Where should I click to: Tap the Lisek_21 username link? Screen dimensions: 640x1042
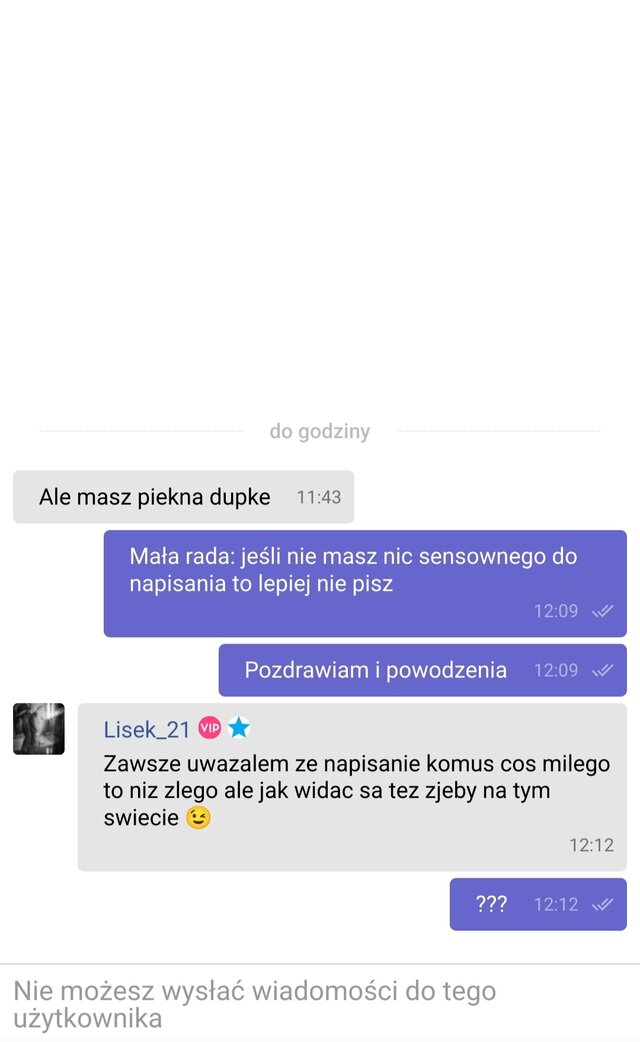[x=146, y=730]
